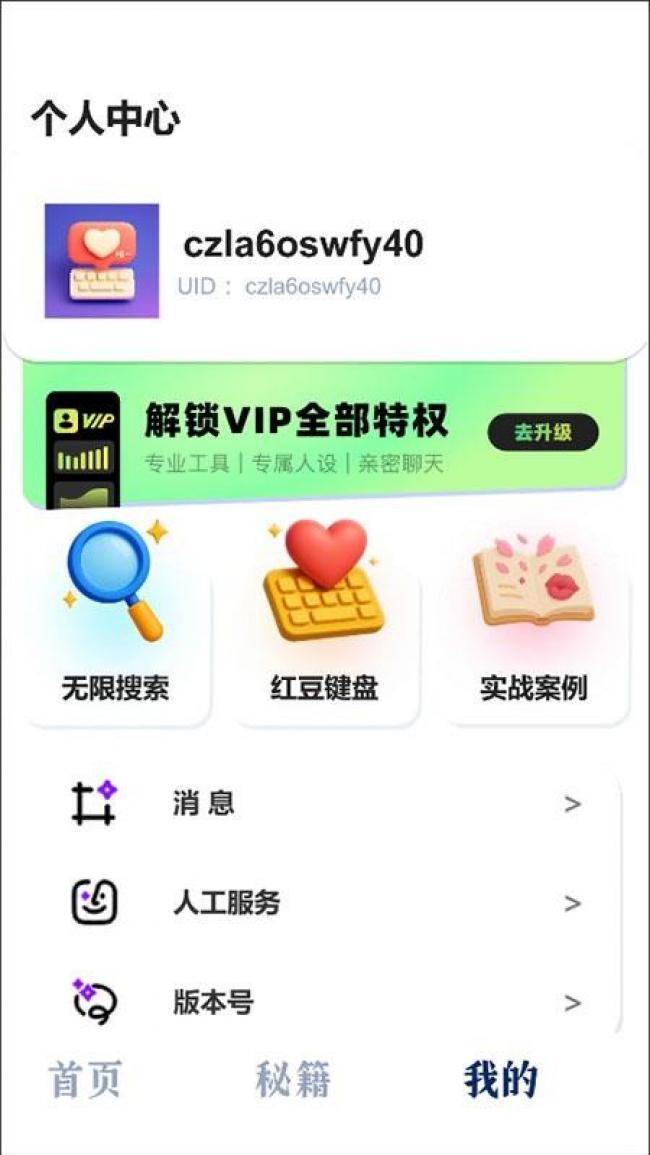Select the 我的 tab
The width and height of the screenshot is (650, 1155).
click(x=501, y=1081)
